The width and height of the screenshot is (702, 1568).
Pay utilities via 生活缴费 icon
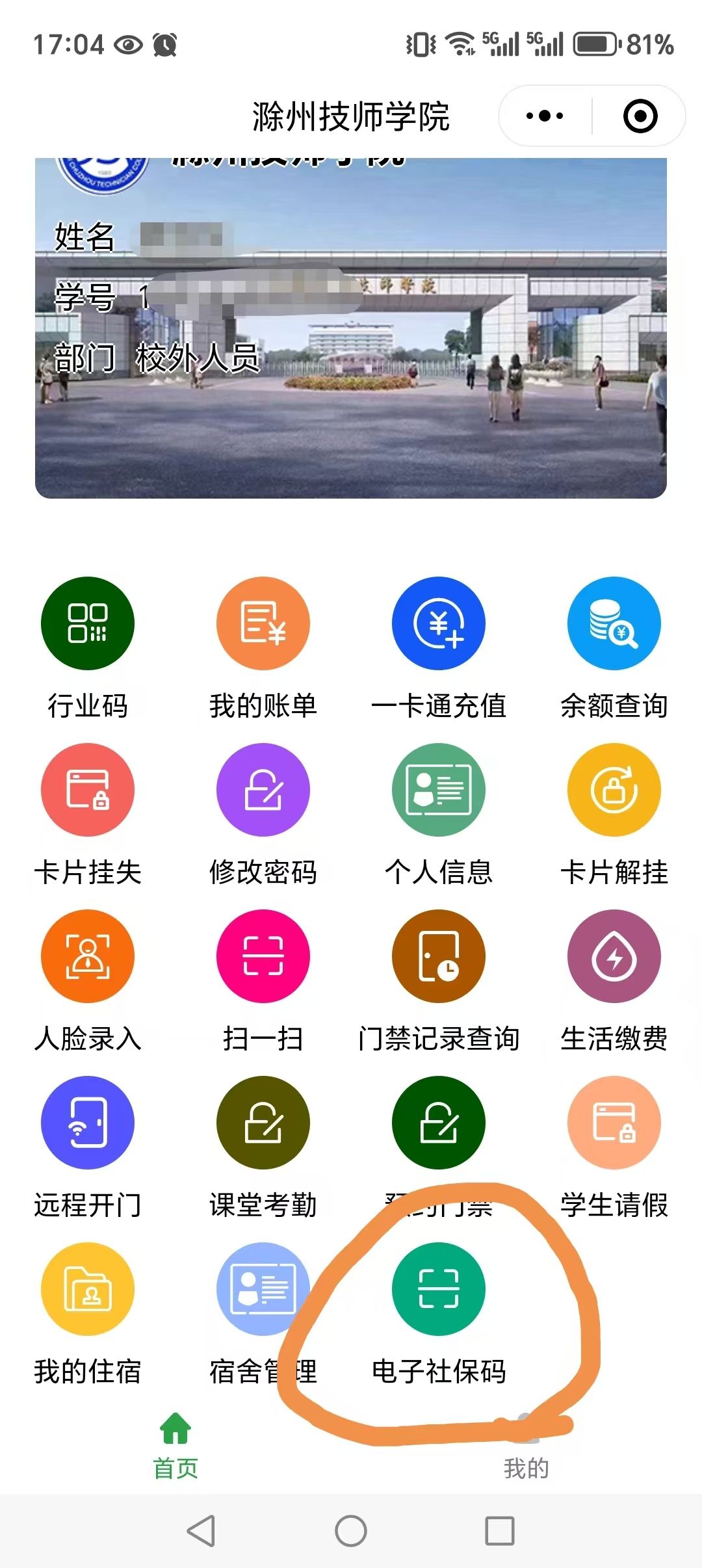point(613,956)
